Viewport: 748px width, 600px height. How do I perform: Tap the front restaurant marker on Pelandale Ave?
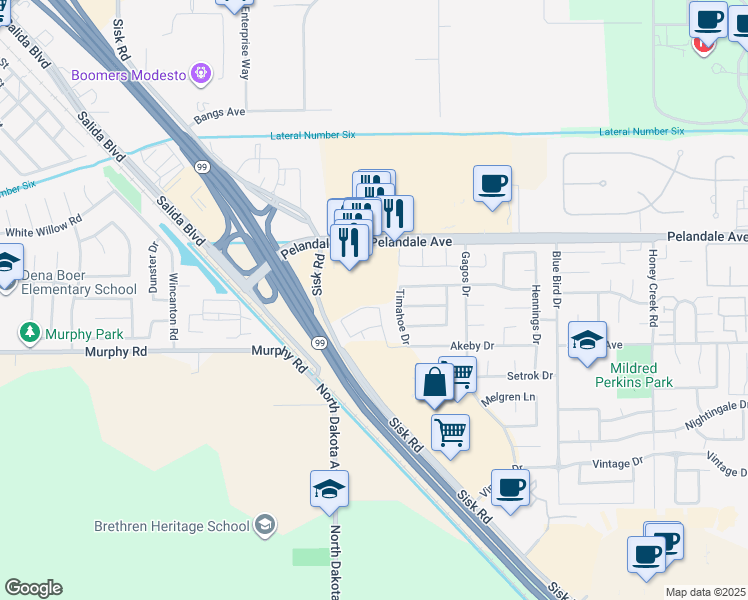[349, 243]
